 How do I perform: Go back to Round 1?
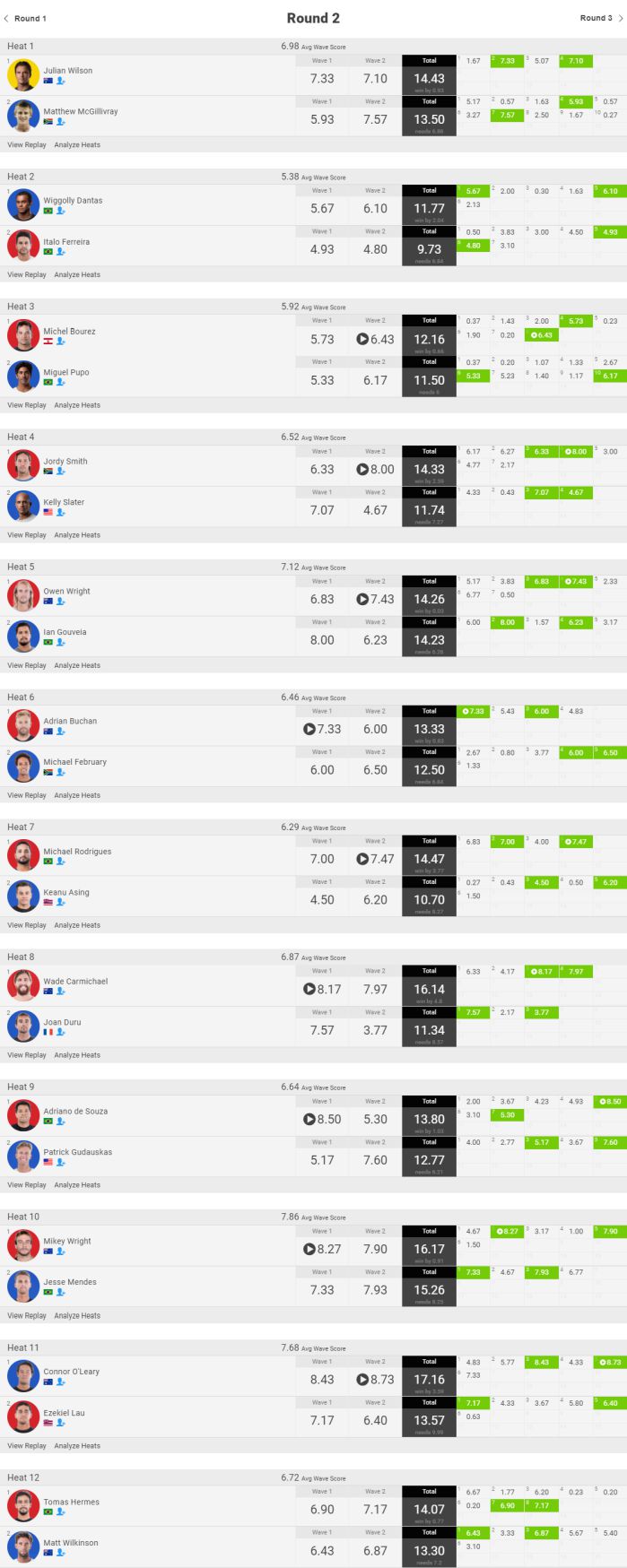(25, 18)
